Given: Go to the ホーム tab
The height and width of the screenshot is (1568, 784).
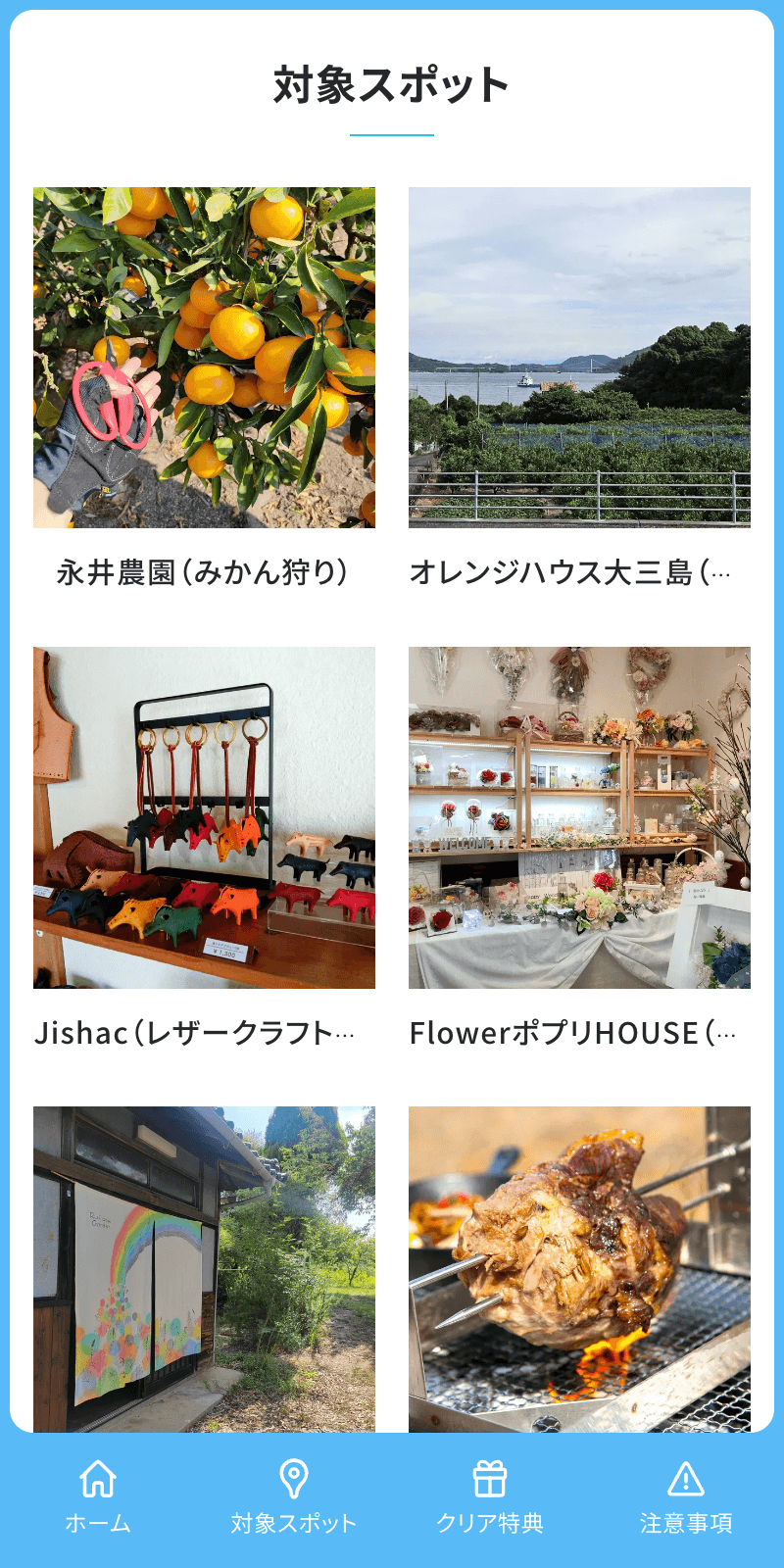Looking at the screenshot, I should (98, 1497).
